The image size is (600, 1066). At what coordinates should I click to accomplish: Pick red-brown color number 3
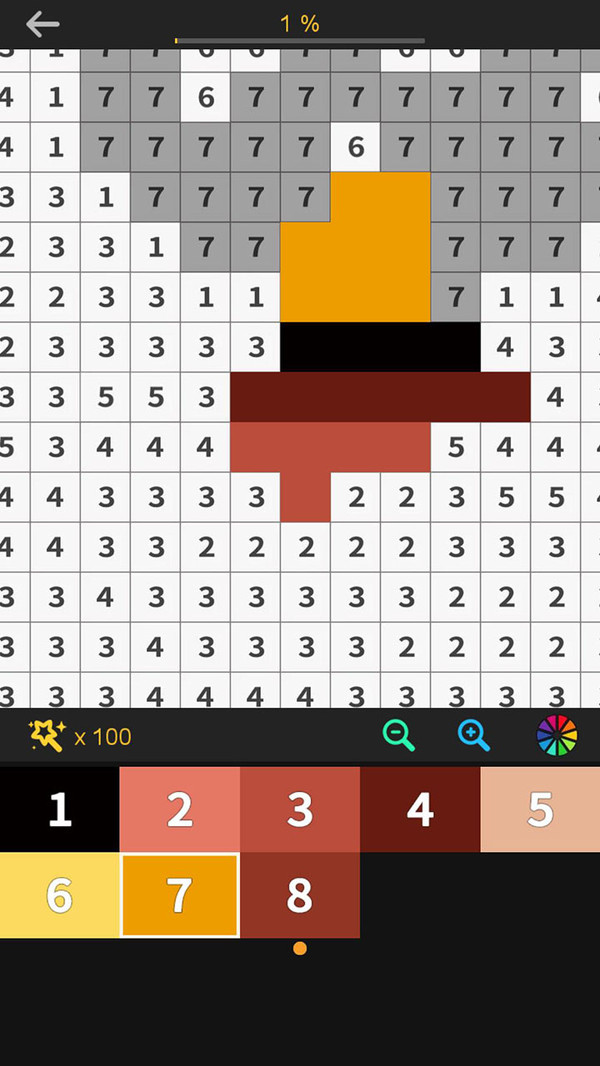click(x=300, y=809)
